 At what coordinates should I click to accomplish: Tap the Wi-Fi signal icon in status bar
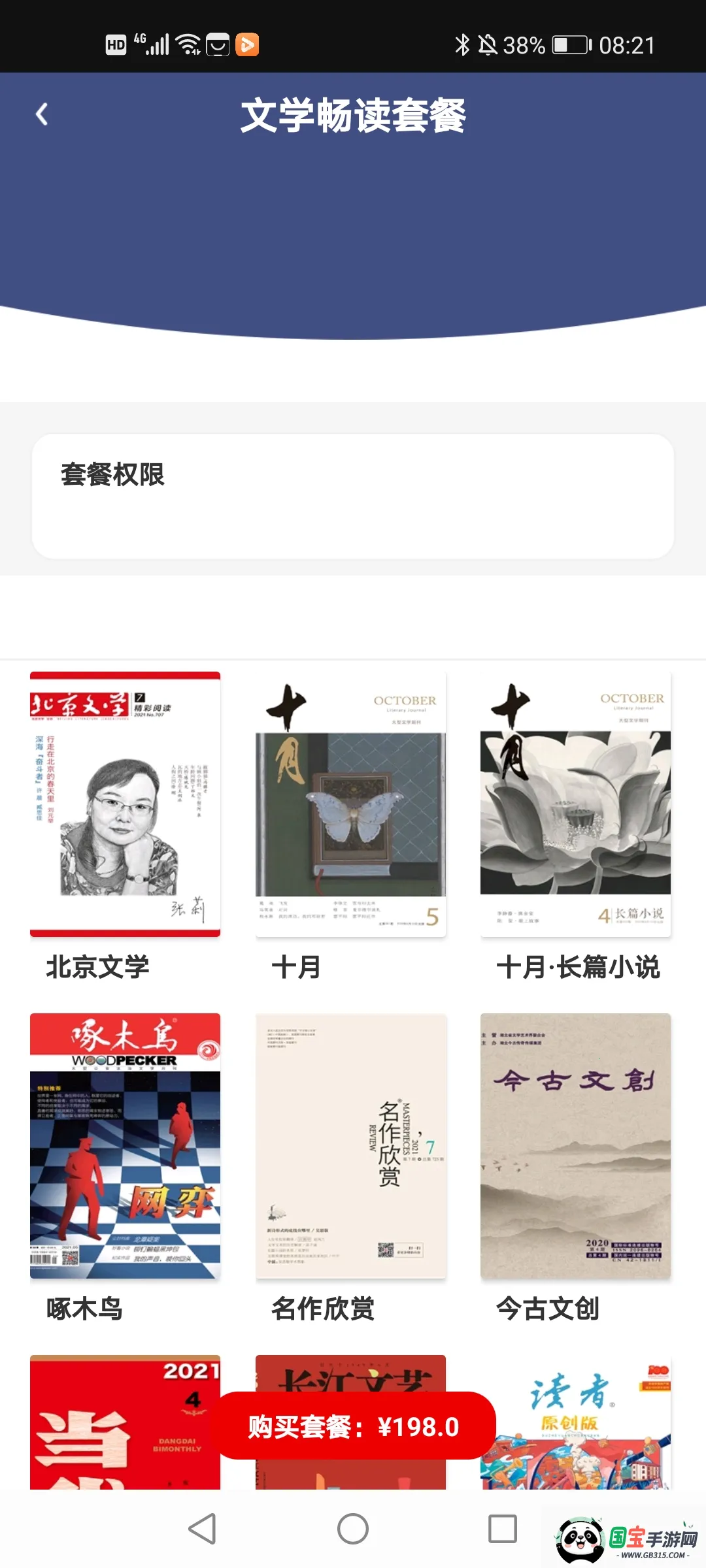[188, 44]
